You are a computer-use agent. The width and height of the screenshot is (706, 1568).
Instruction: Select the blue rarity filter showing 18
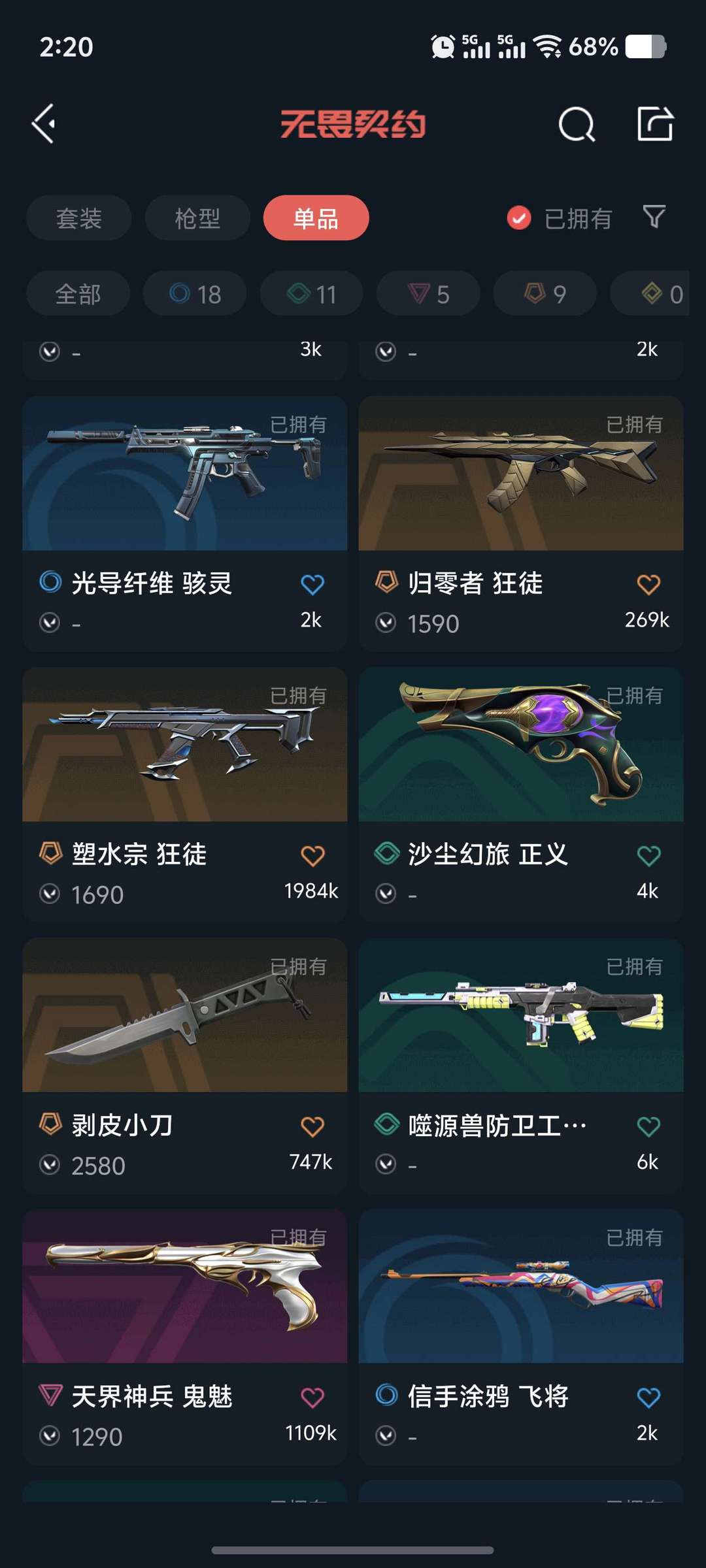tap(194, 293)
